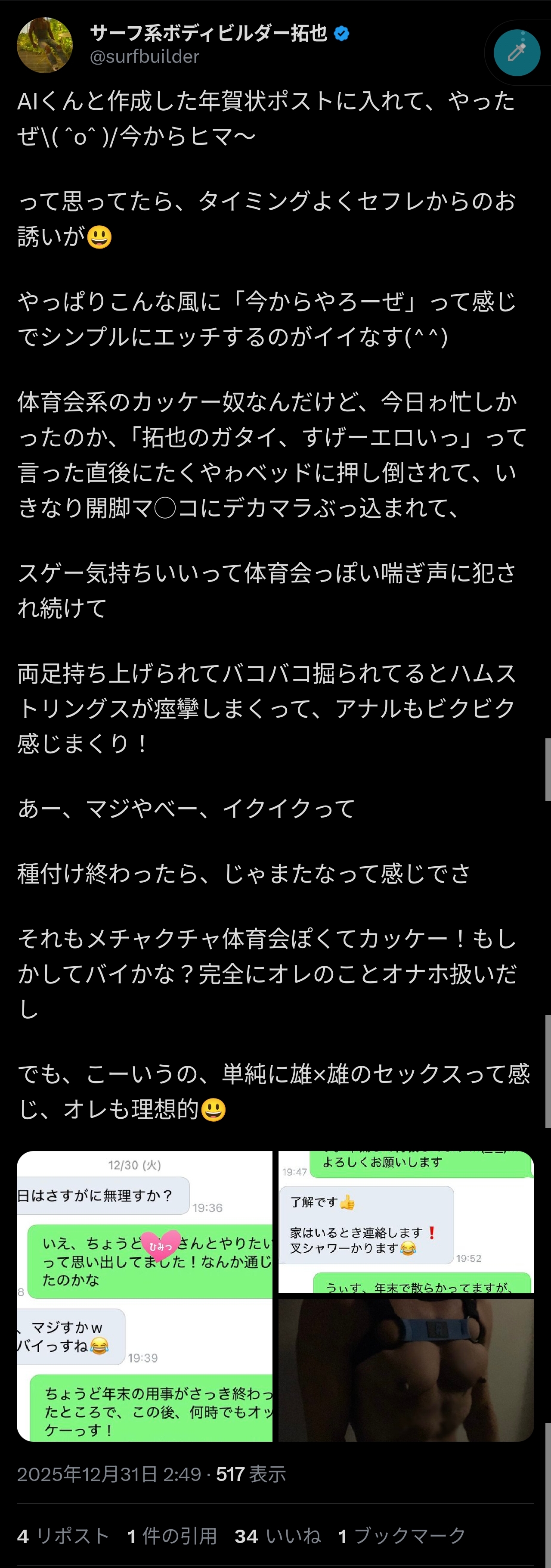View the 1 件の引用 list
Screen dimensions: 551x1568
click(172, 1536)
